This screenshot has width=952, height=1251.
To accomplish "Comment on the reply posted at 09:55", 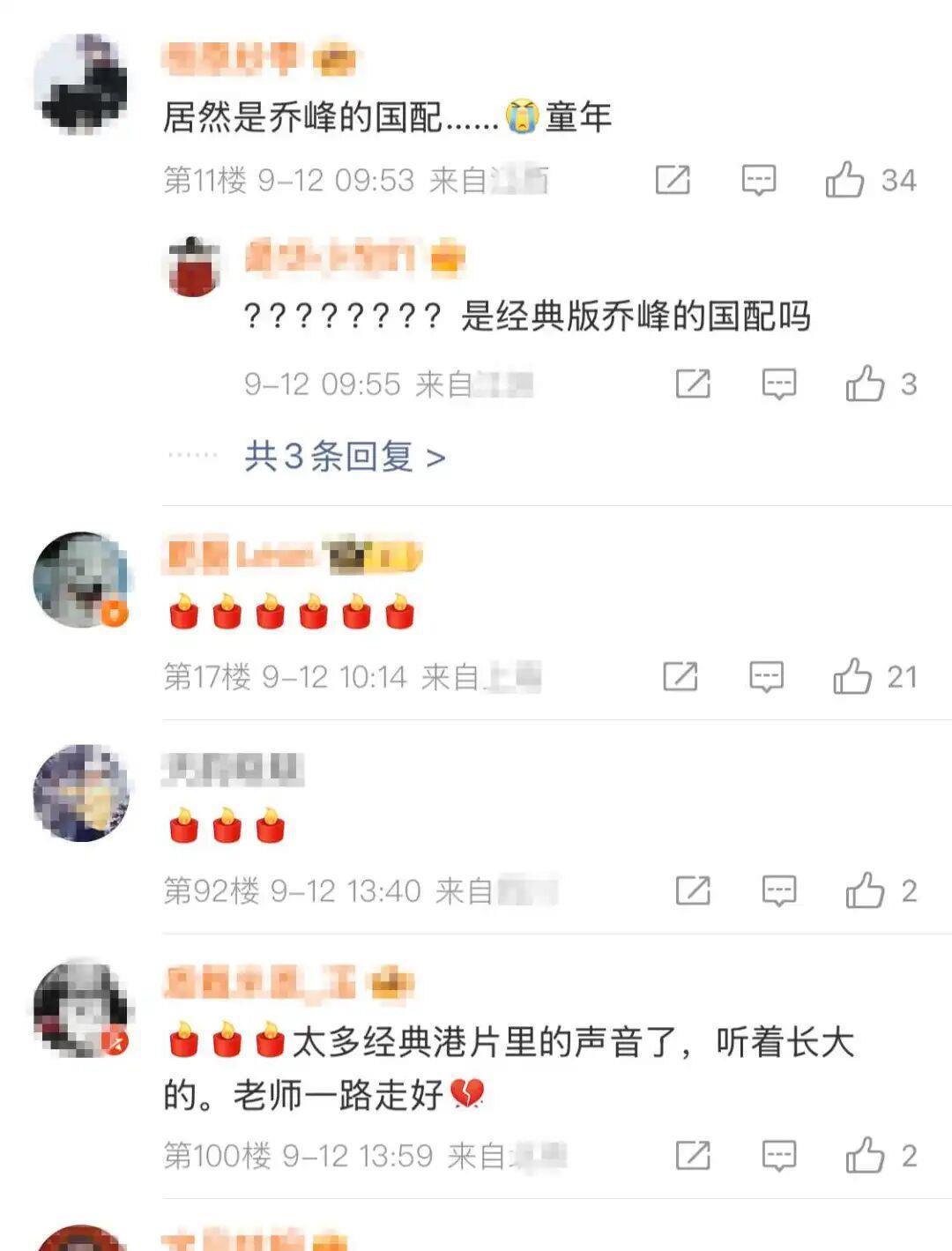I will pyautogui.click(x=778, y=384).
